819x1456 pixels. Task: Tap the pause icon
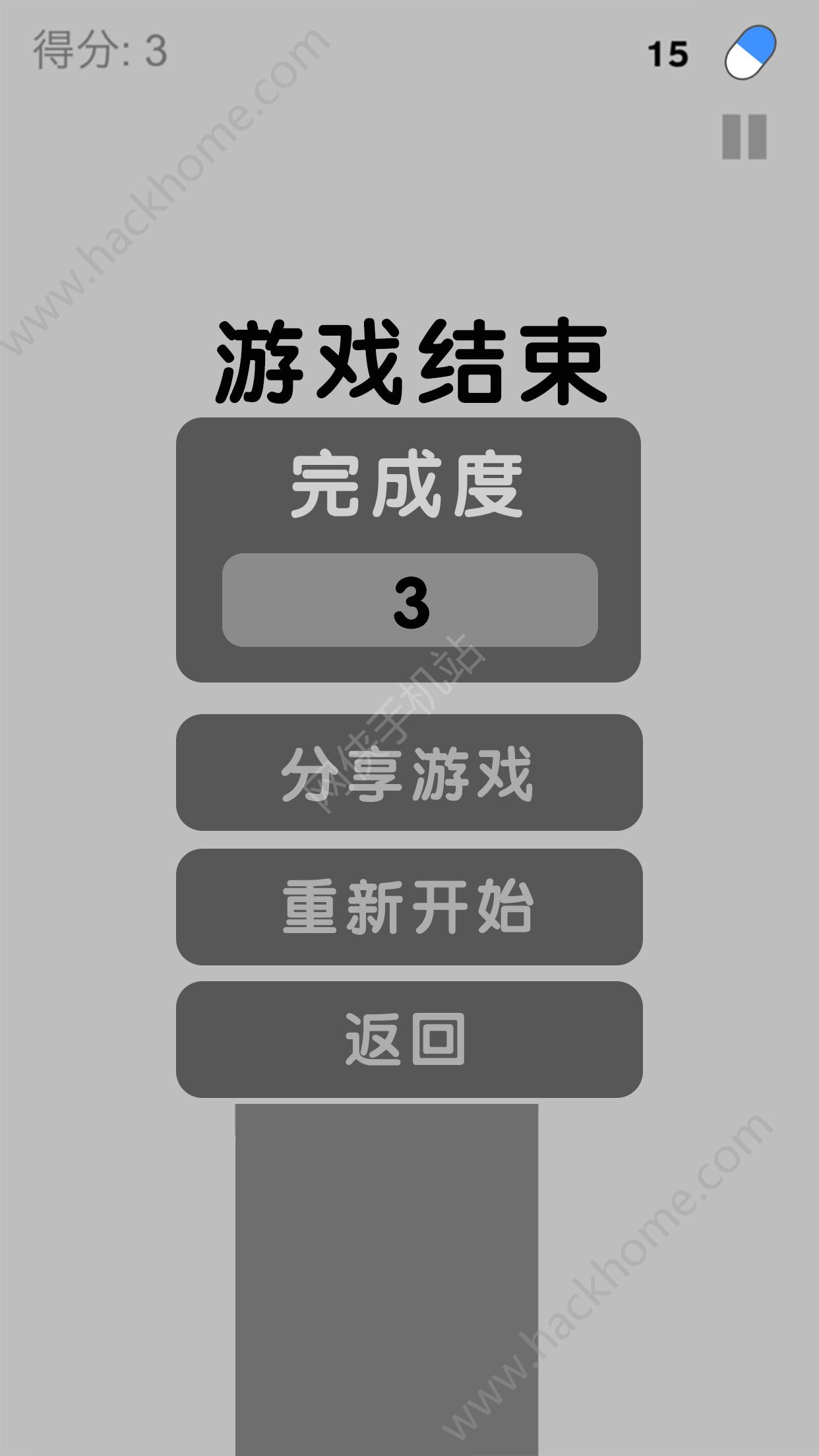pos(744,136)
